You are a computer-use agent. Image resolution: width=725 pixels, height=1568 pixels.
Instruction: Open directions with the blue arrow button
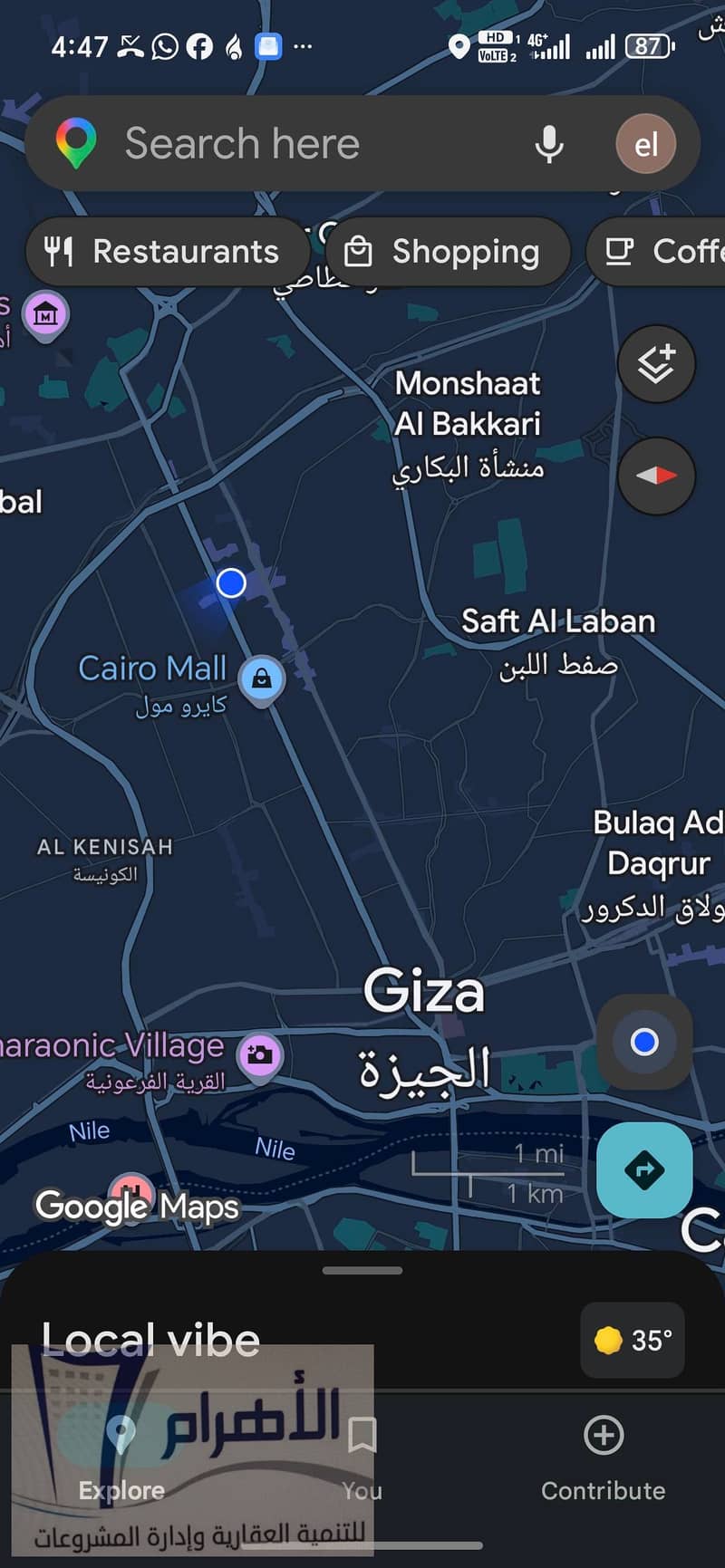coord(644,1170)
